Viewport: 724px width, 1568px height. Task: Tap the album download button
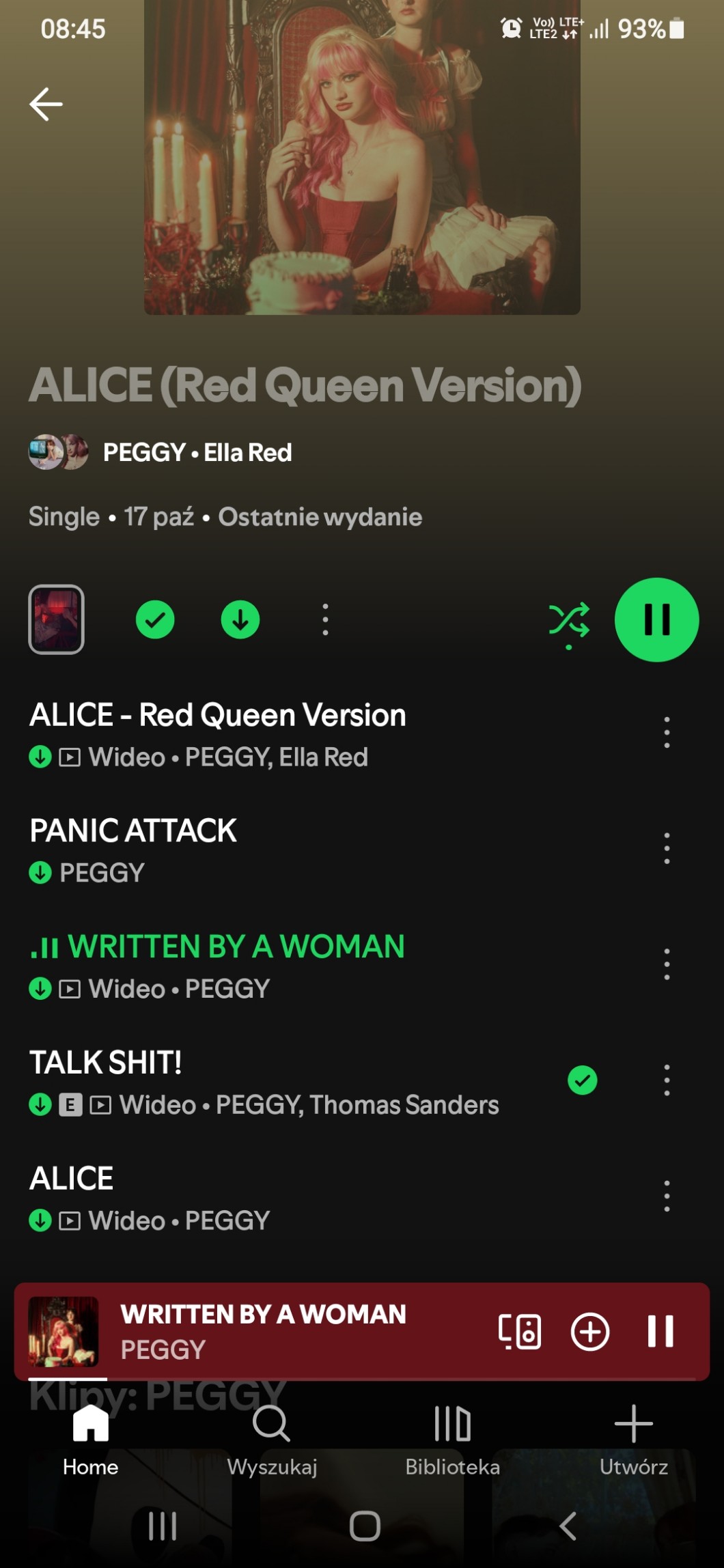[240, 620]
